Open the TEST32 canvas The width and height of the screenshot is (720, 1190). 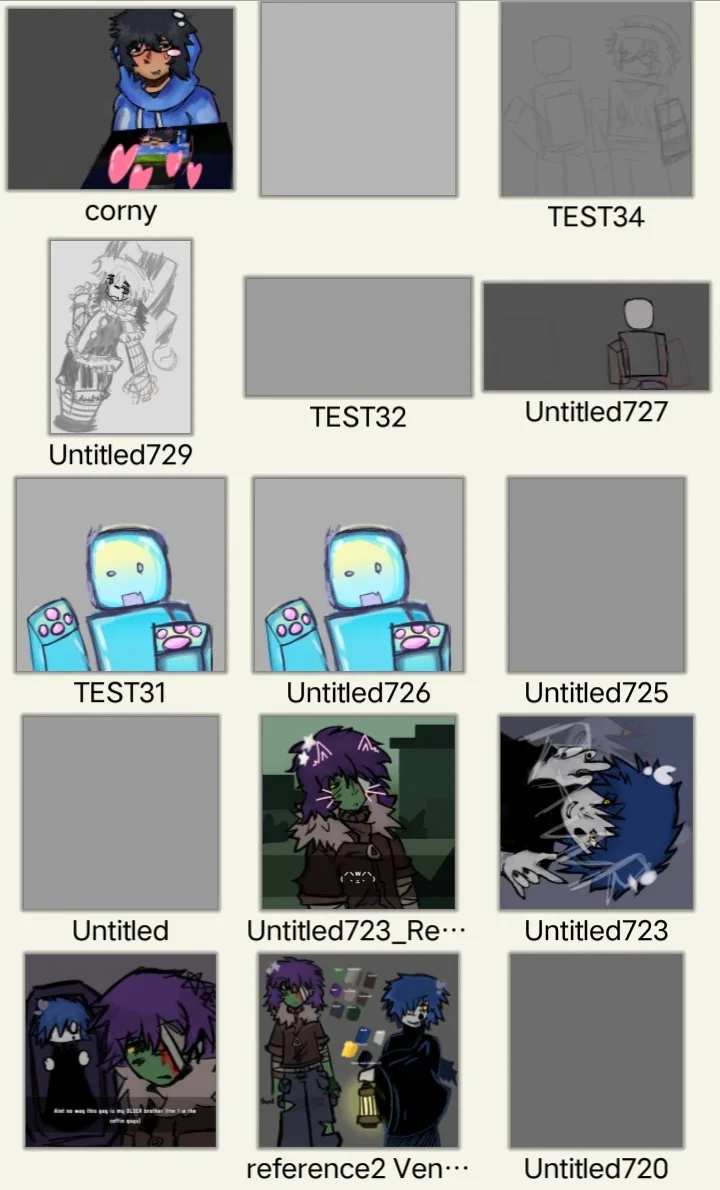(358, 336)
